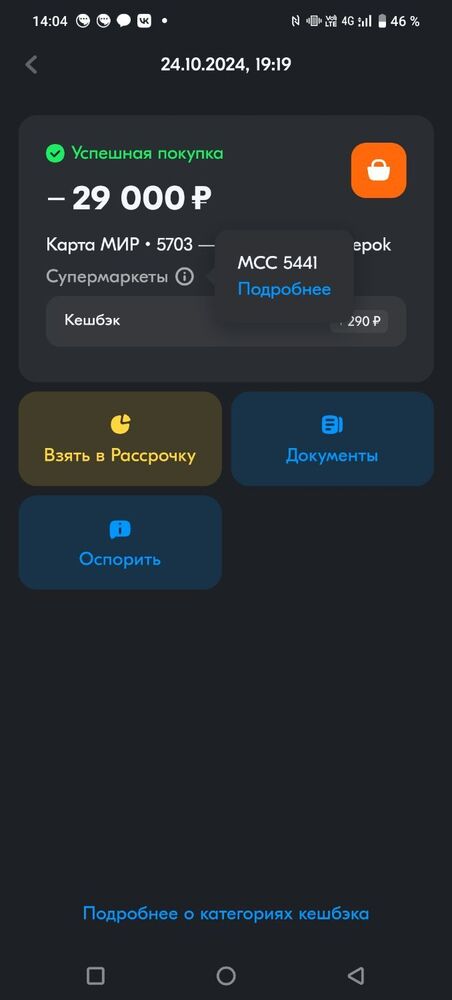Dispute the purchase with Оспорить

120,543
